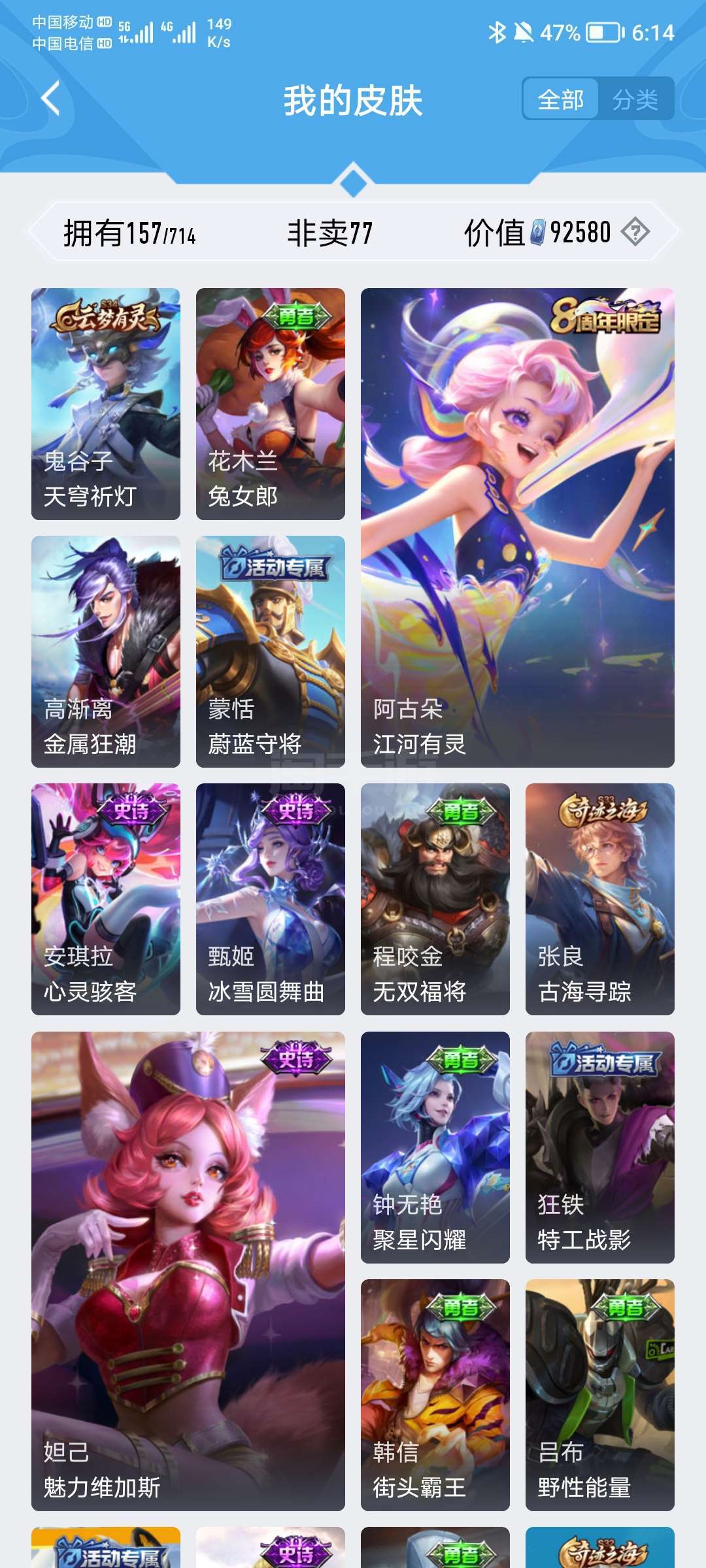Open 程咬金 无双福将 skin
This screenshot has width=706, height=1568.
tap(435, 899)
